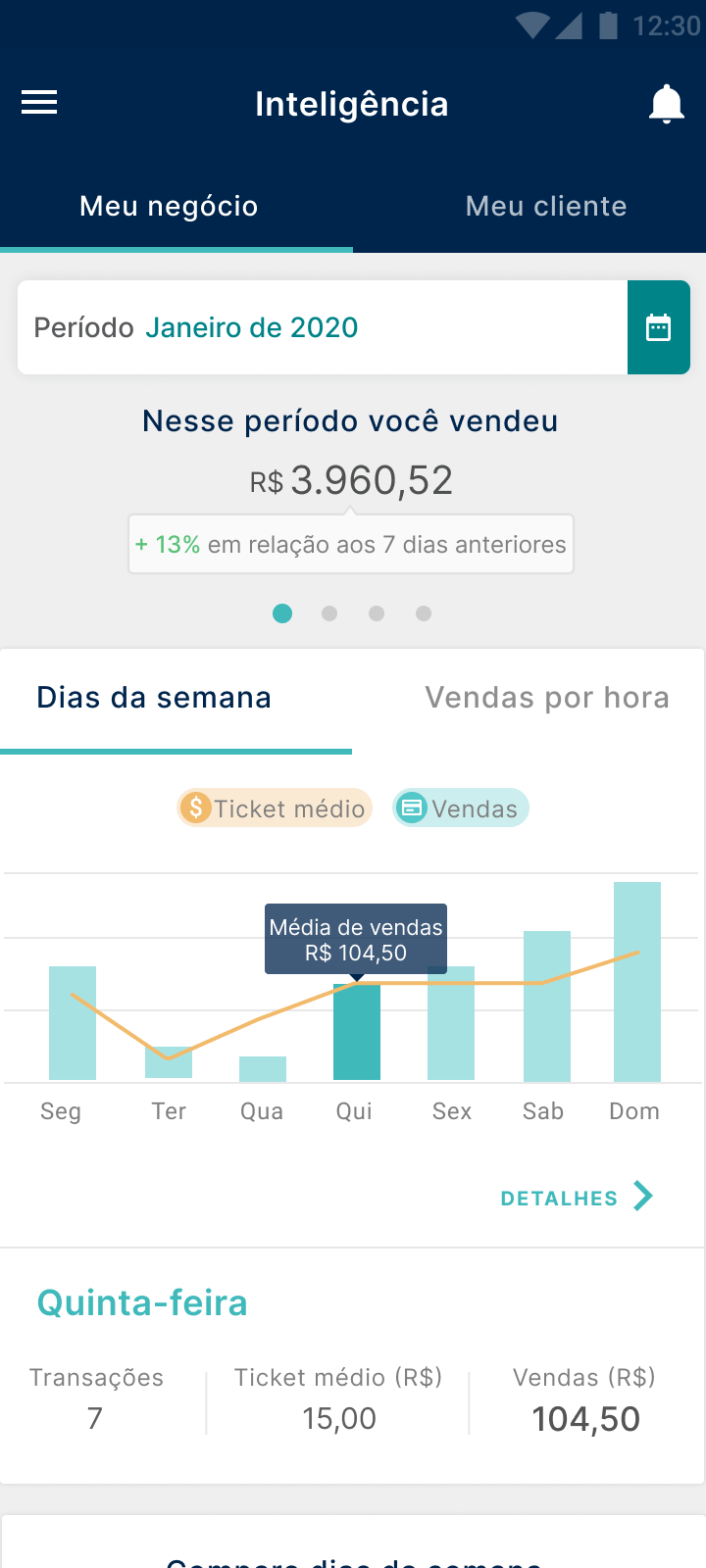Go to the second page indicator dot

(x=329, y=613)
